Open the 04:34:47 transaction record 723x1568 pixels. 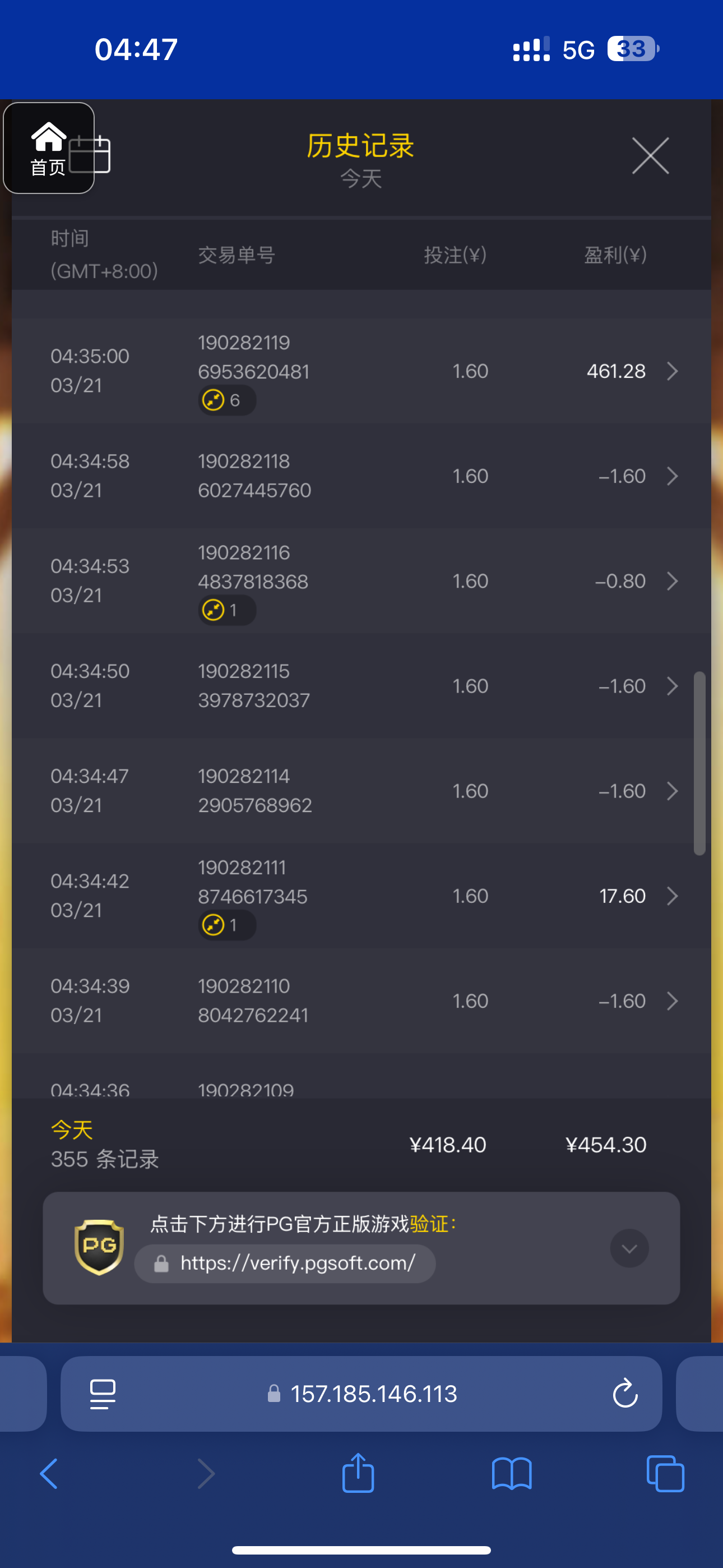point(361,791)
